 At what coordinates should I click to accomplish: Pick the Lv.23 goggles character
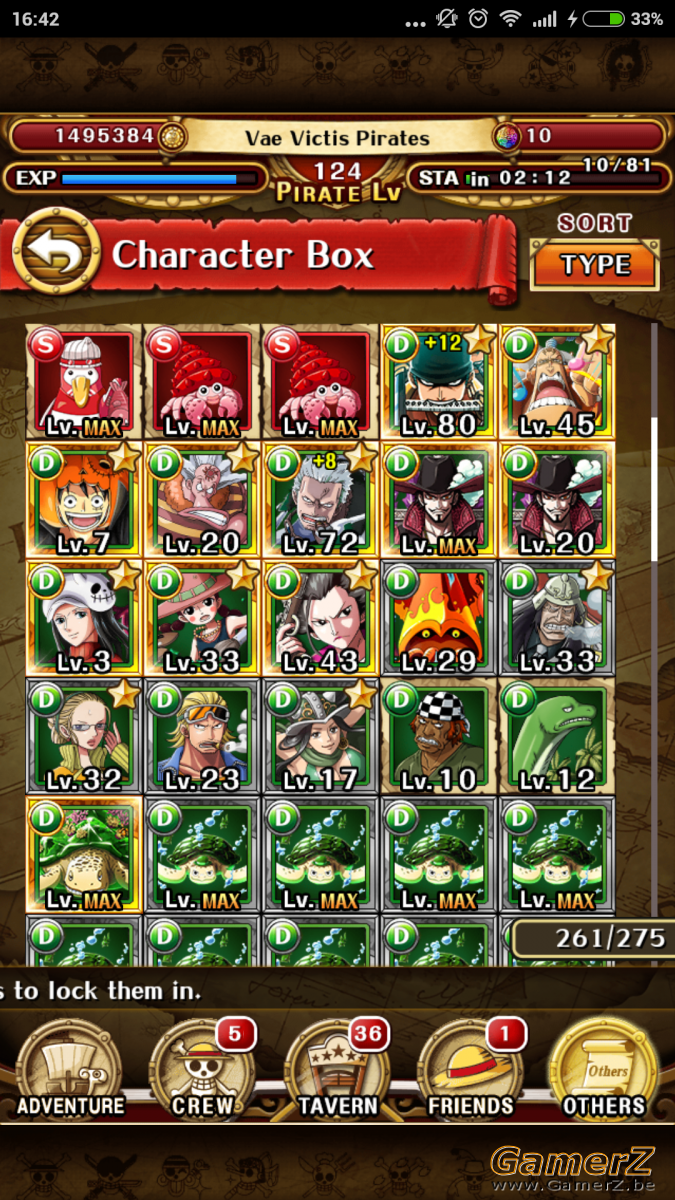coord(203,735)
